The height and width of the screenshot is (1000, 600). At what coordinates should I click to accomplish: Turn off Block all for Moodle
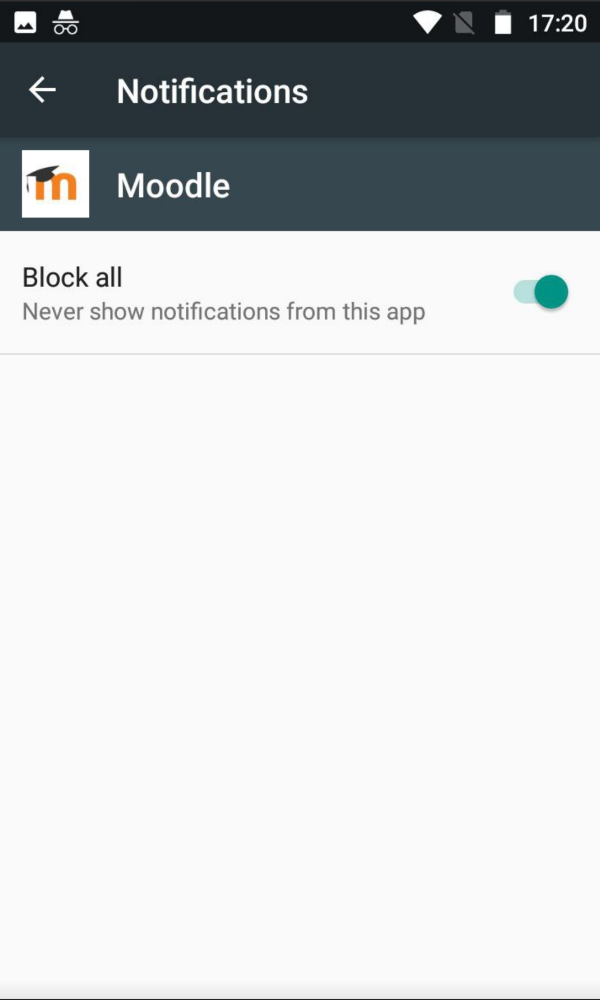tap(541, 292)
